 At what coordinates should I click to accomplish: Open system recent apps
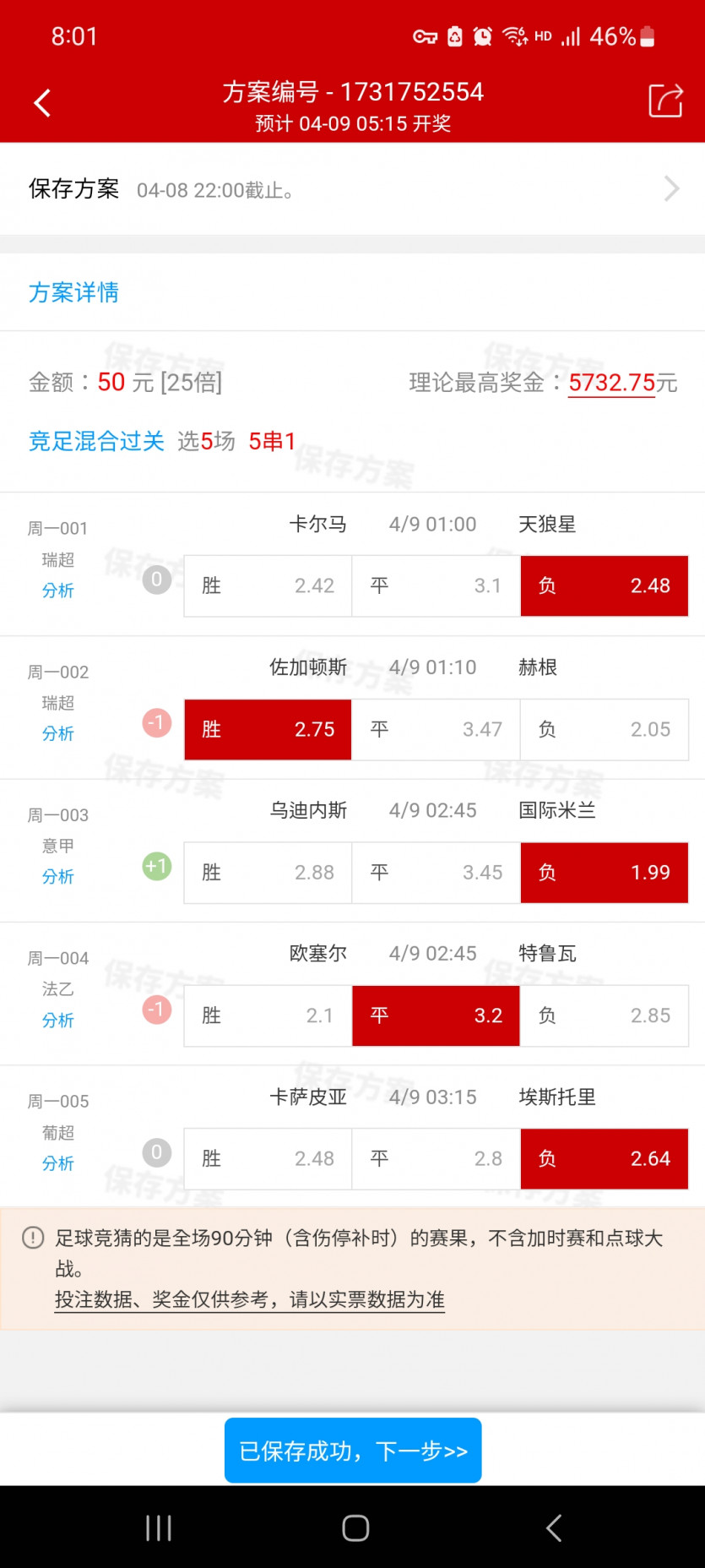(x=158, y=1527)
